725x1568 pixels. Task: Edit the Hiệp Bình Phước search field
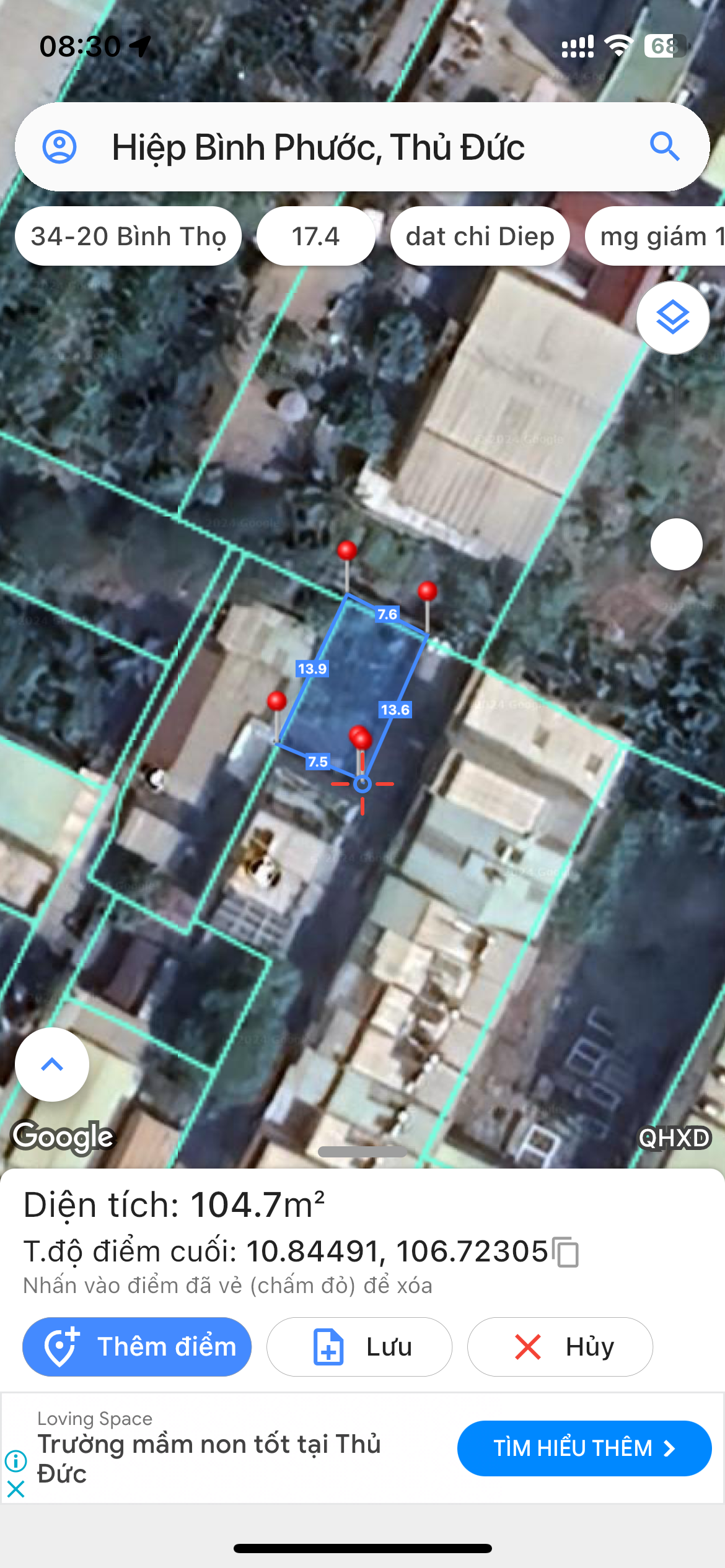362,147
